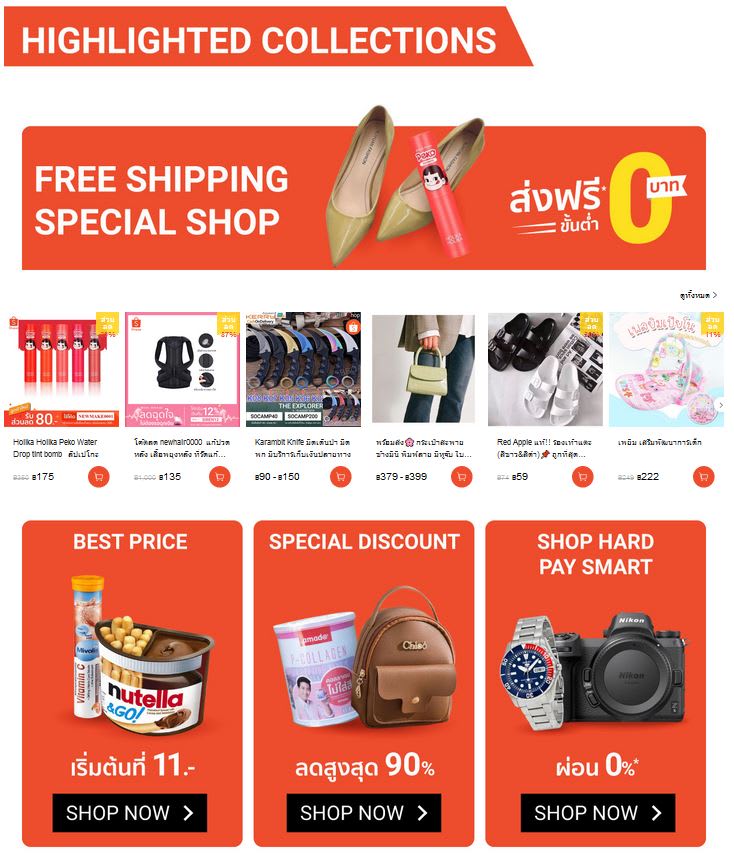
Task: Open the Free Shipping Special Shop banner
Action: [x=364, y=198]
